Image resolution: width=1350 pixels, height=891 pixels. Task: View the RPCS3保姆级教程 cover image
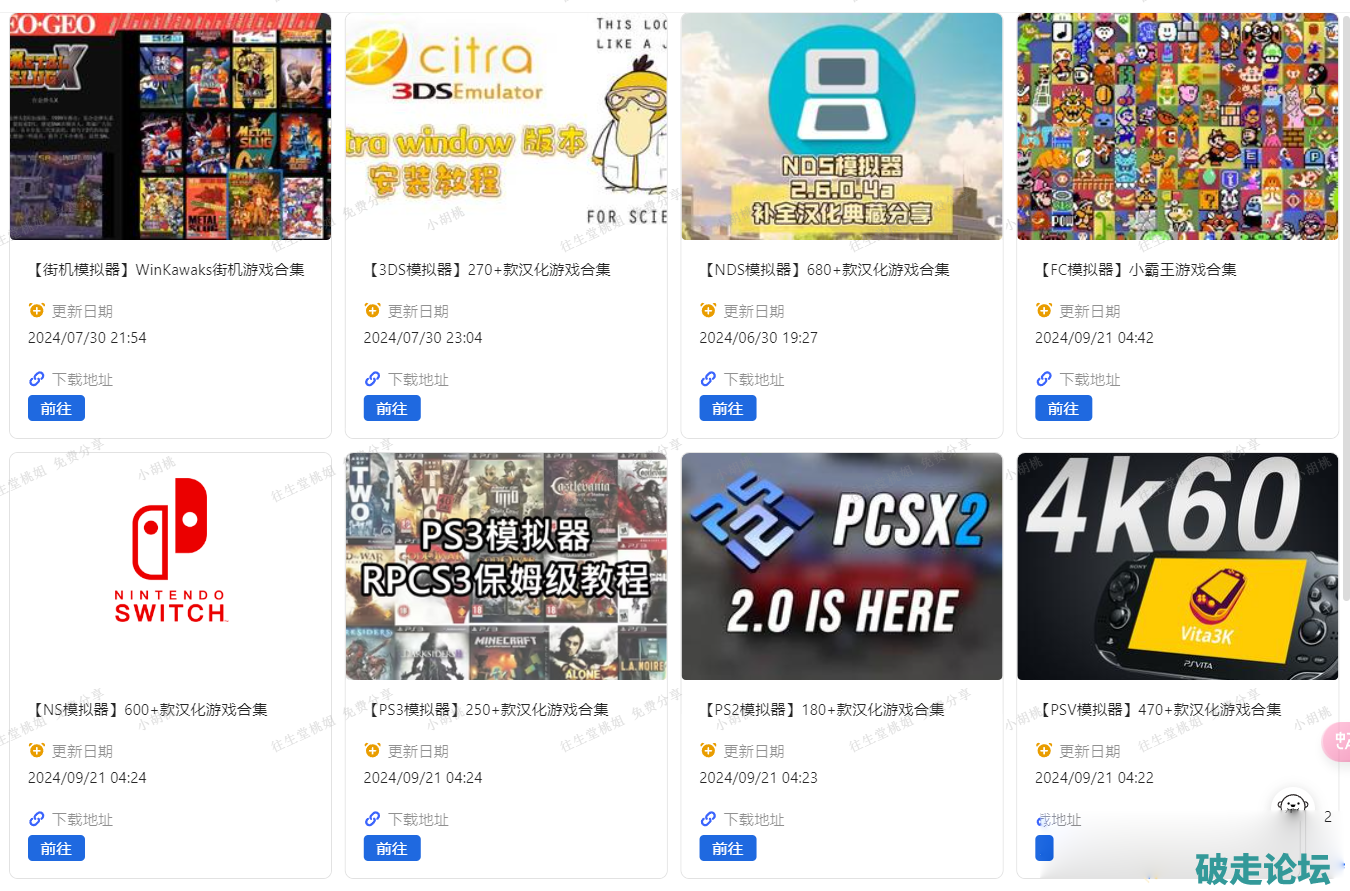click(x=506, y=566)
